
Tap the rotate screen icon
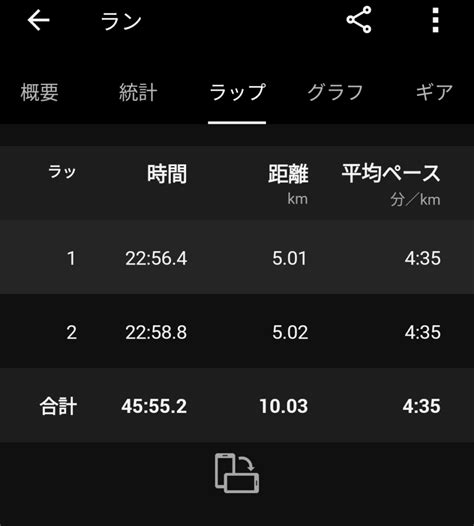tap(237, 473)
